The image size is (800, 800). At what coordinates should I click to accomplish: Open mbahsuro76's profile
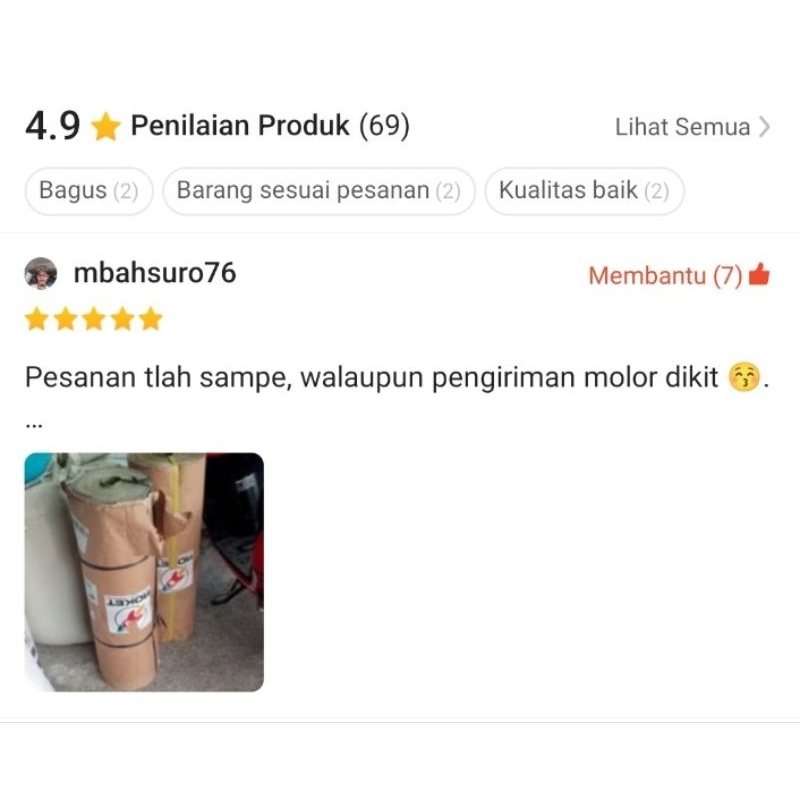pyautogui.click(x=154, y=272)
